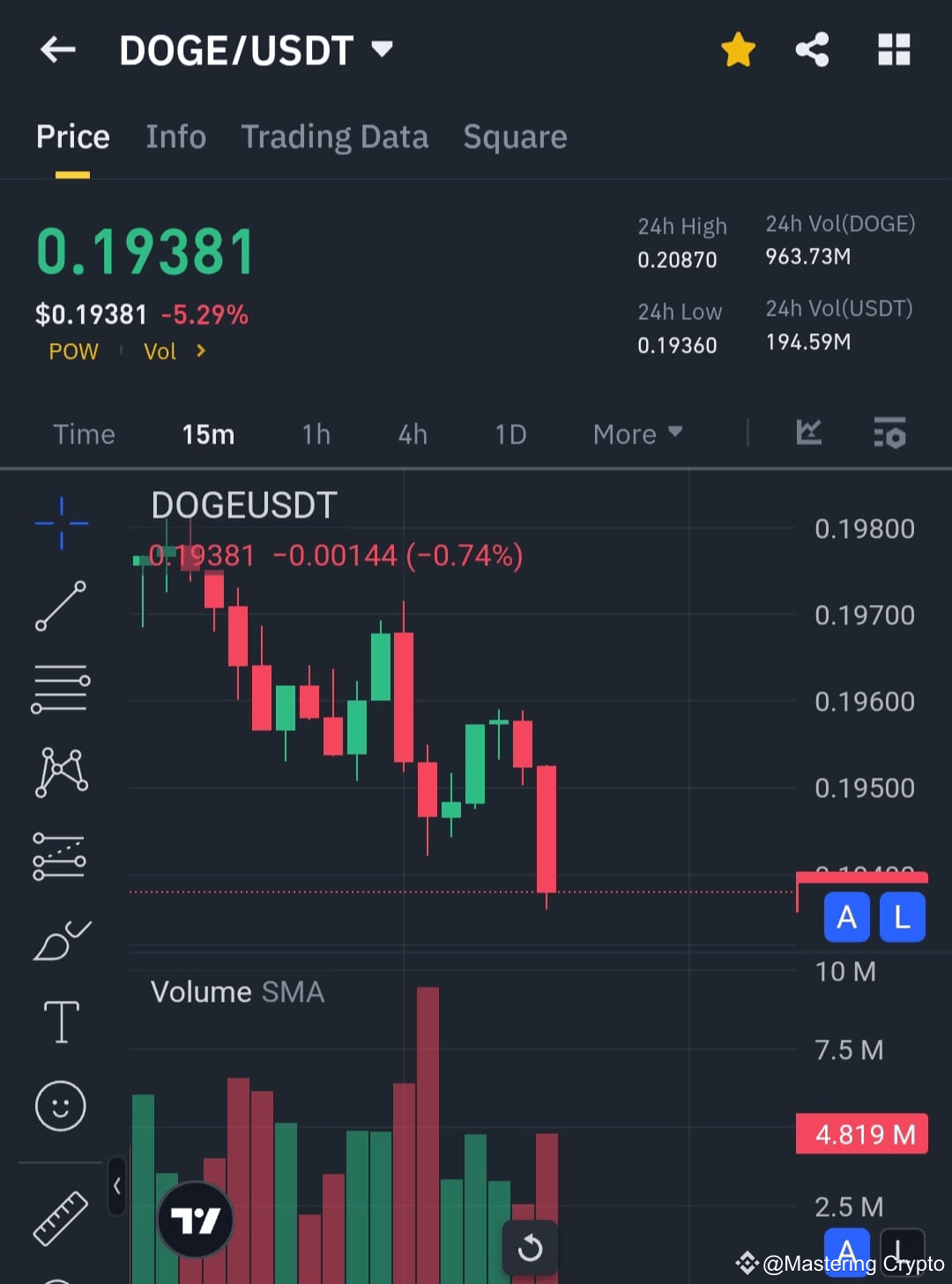Select the 1h timeframe
The image size is (952, 1284).
(316, 433)
